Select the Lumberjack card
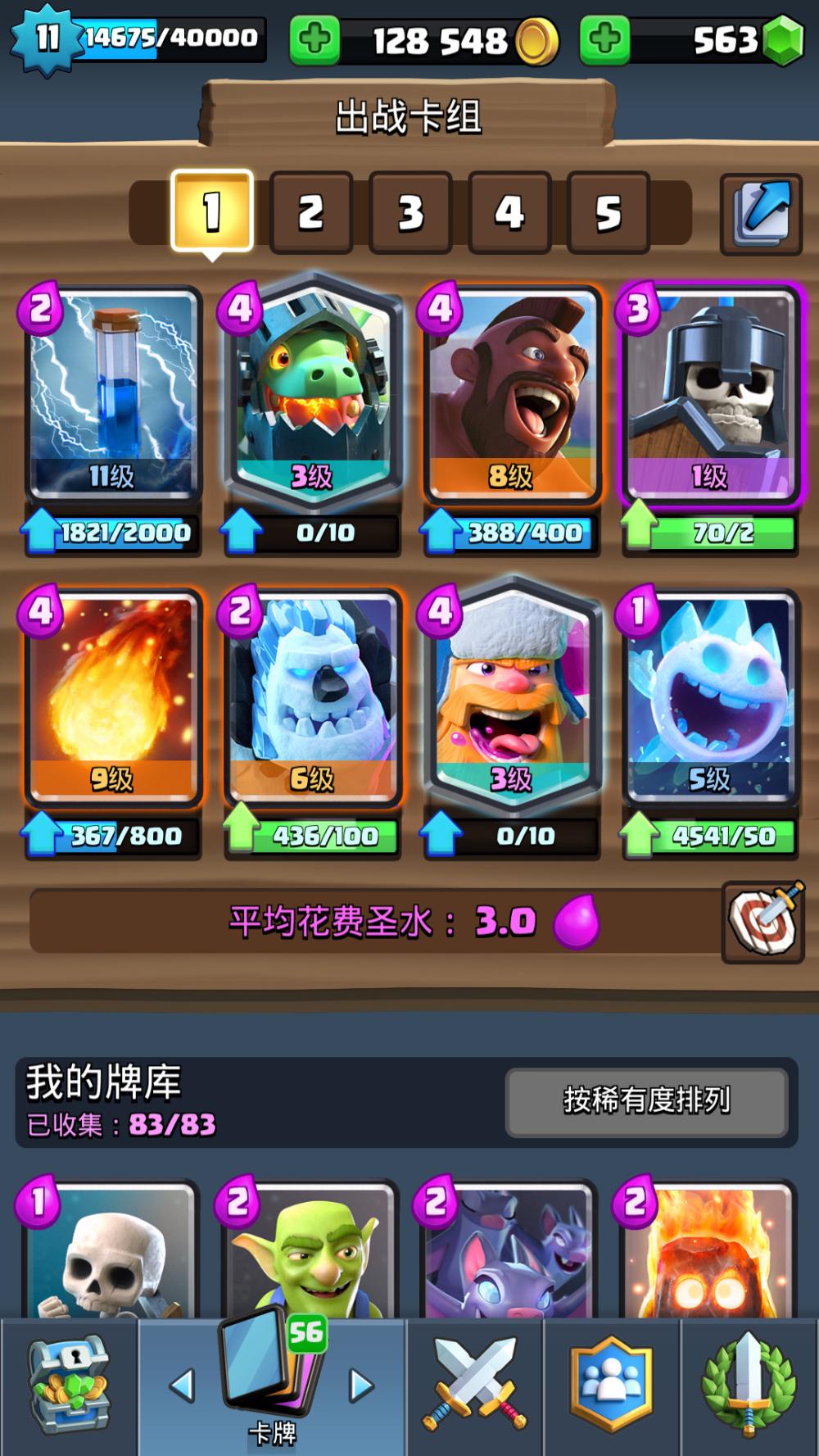Screen dimensions: 819x1456 [x=512, y=696]
